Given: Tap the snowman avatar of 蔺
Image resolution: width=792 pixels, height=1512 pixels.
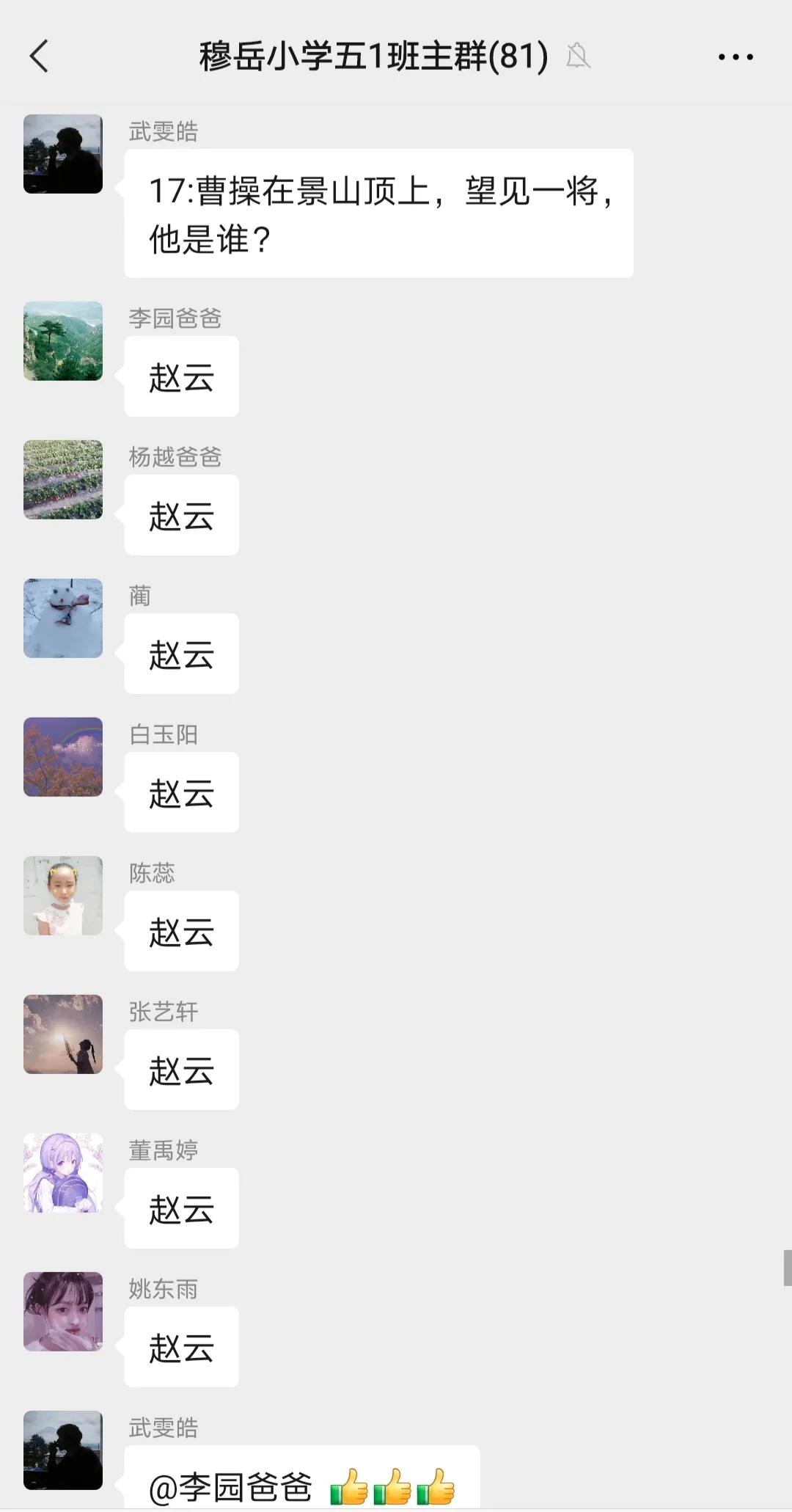Looking at the screenshot, I should tap(63, 618).
